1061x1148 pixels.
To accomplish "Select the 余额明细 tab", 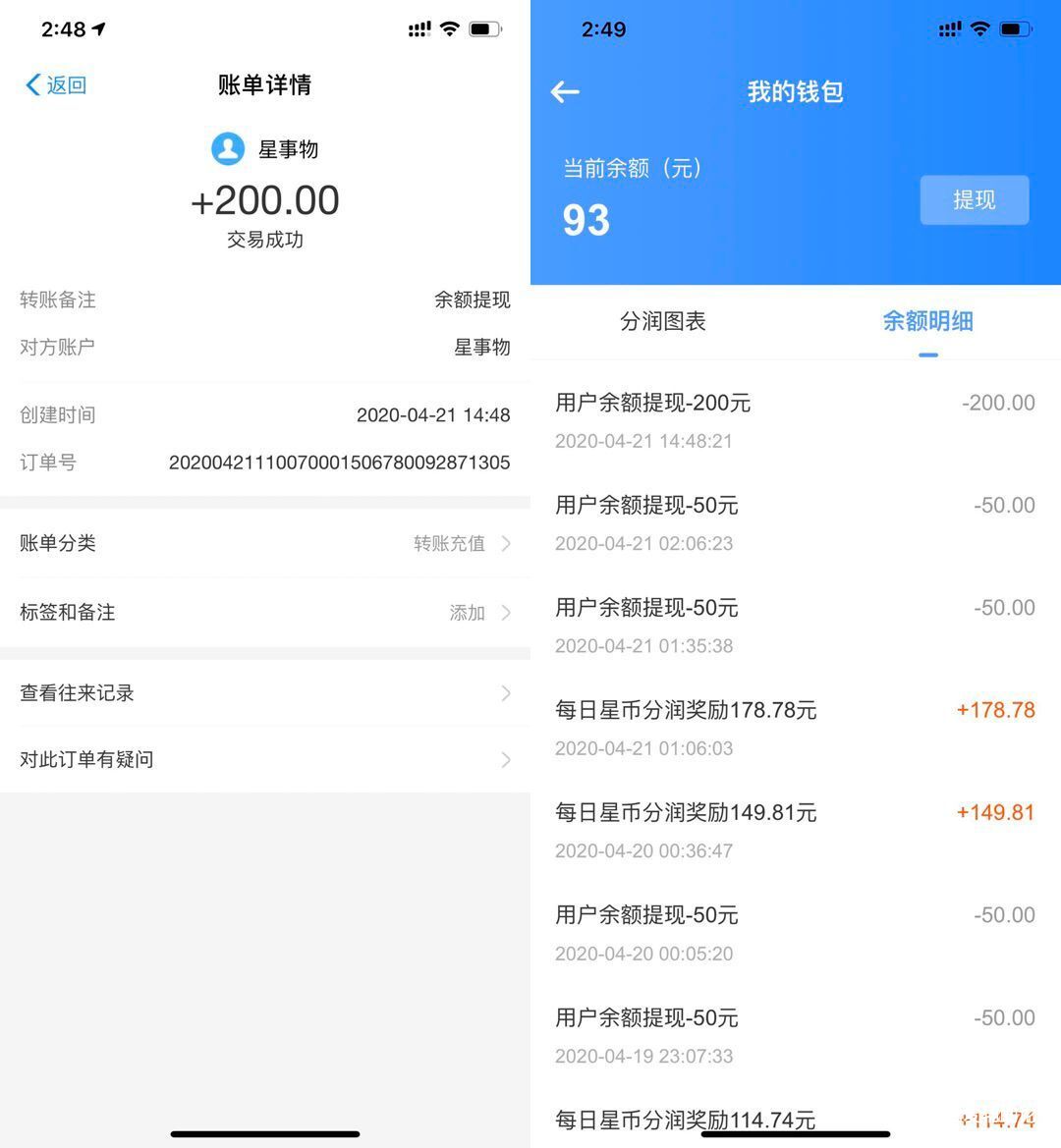I will pyautogui.click(x=927, y=321).
